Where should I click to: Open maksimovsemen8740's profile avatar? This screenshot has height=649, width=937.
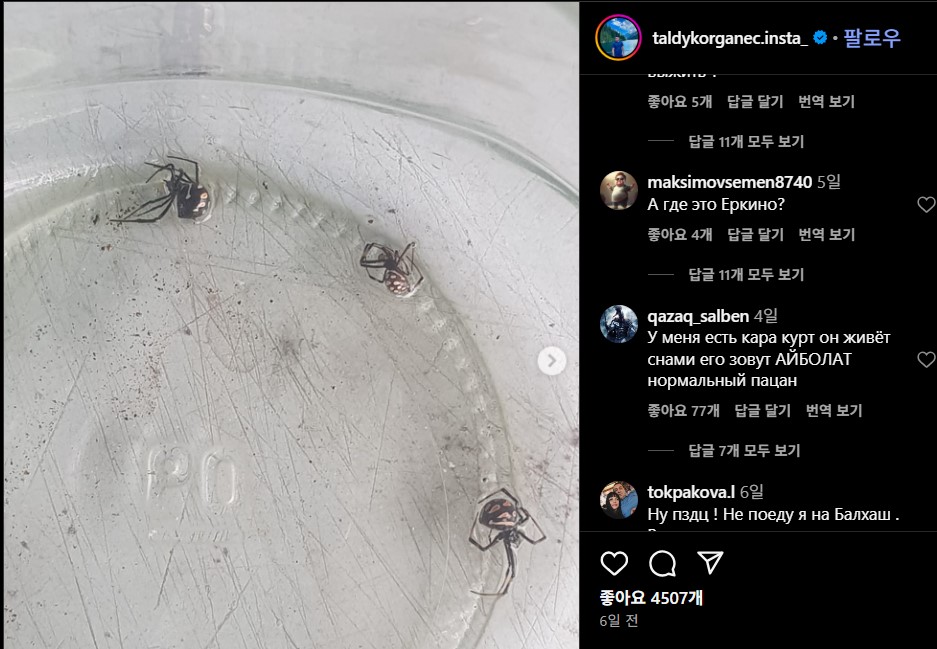(x=619, y=190)
